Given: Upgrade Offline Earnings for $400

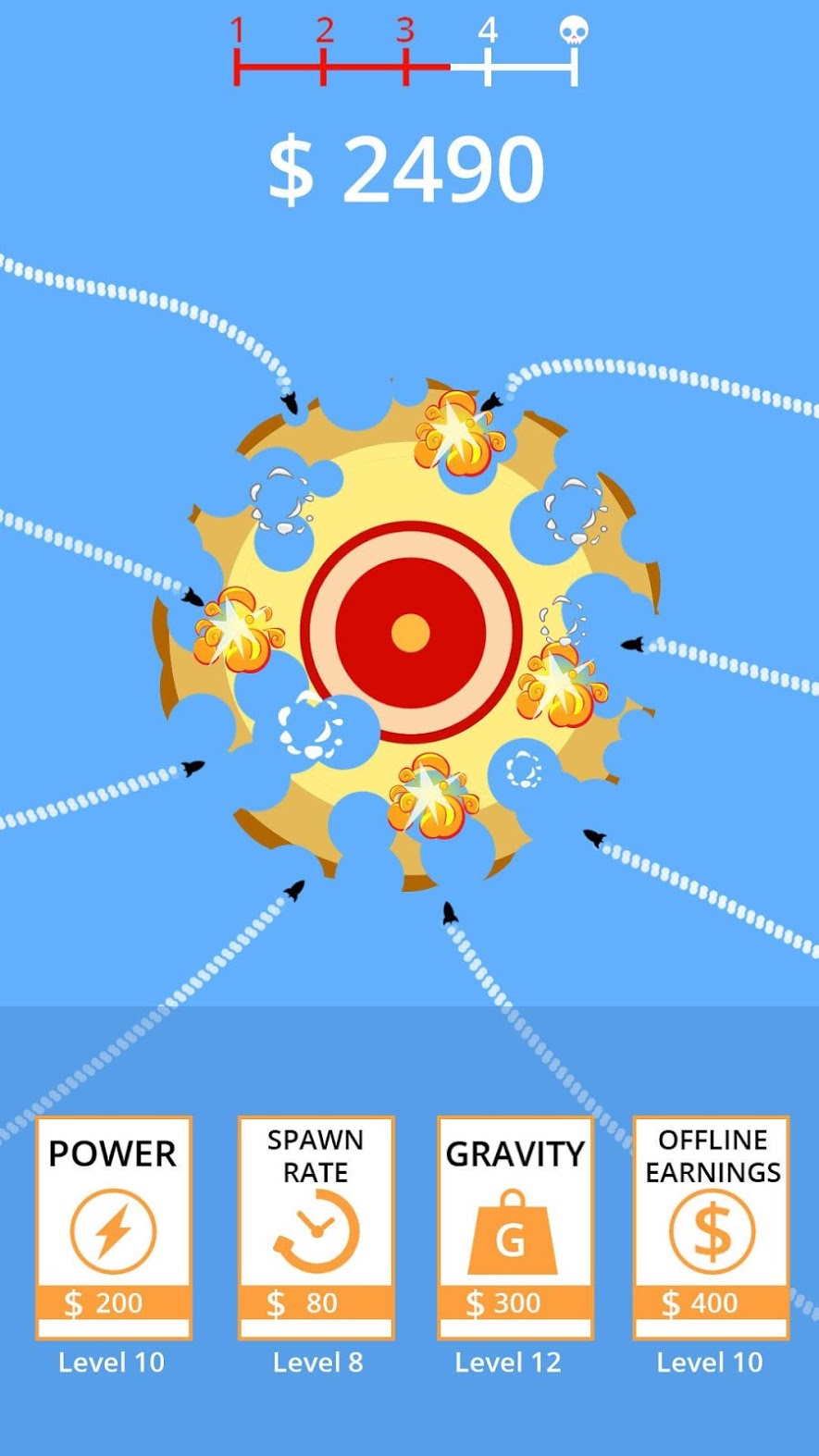Looking at the screenshot, I should tap(711, 1228).
